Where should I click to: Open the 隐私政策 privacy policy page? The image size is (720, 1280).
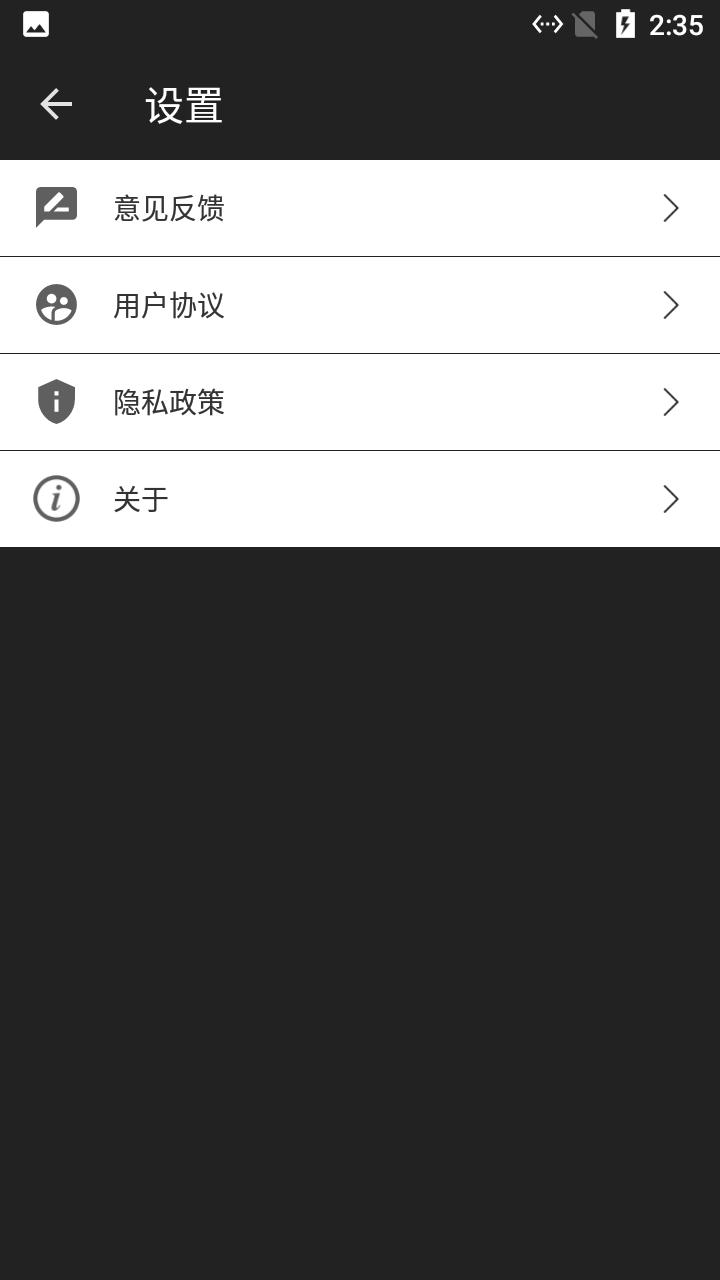click(x=360, y=401)
